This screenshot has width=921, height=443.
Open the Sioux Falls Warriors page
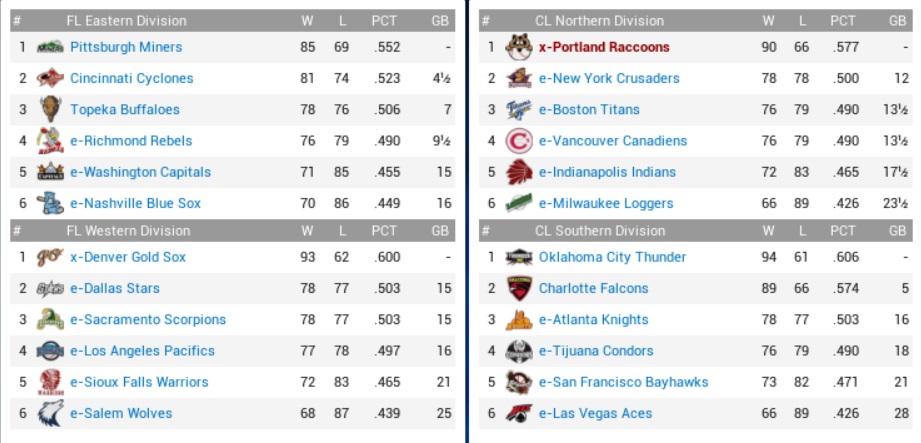(x=139, y=382)
